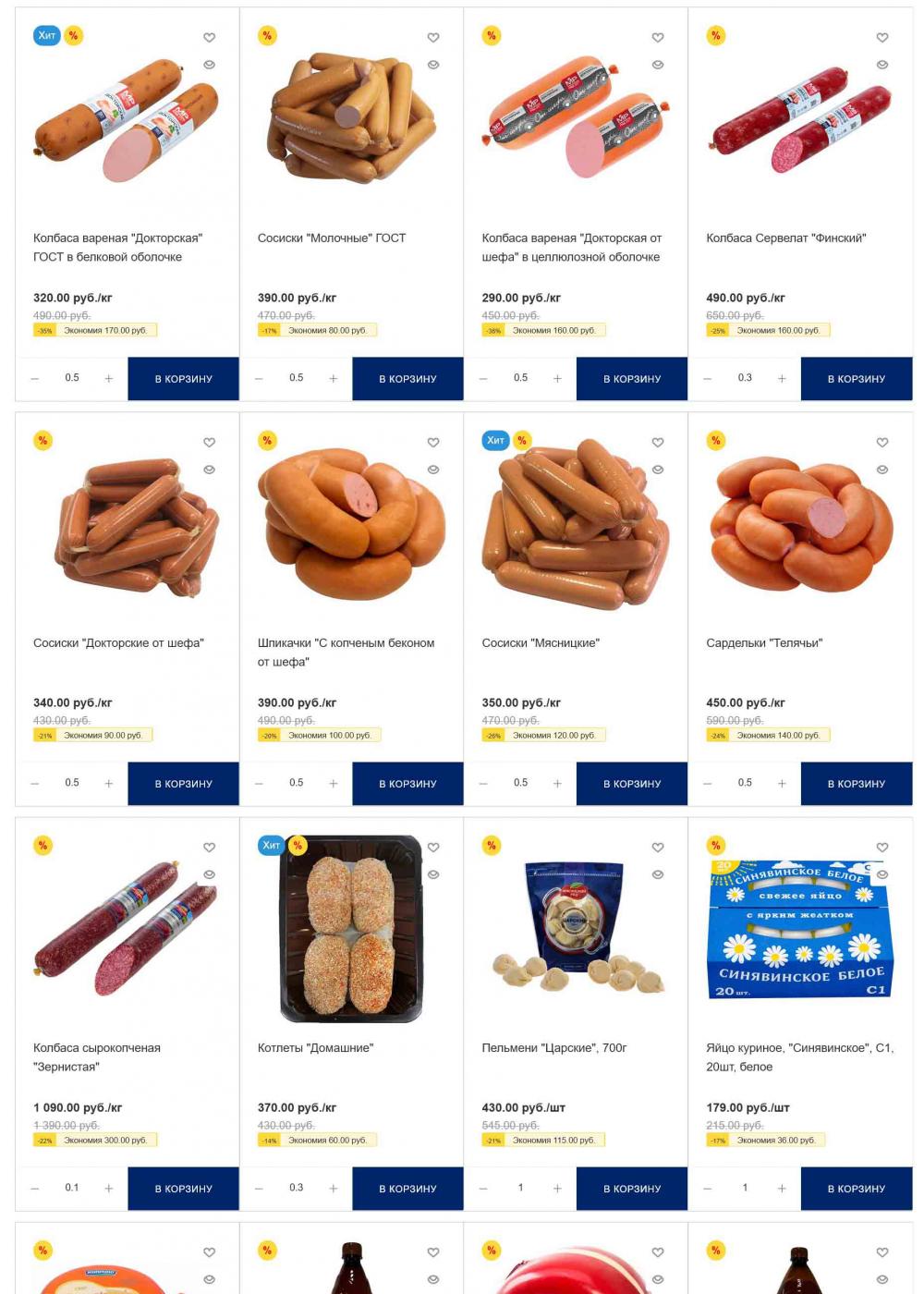
Task: Put Яйцо куриное "Синявинское" in cart
Action: pyautogui.click(x=856, y=1189)
